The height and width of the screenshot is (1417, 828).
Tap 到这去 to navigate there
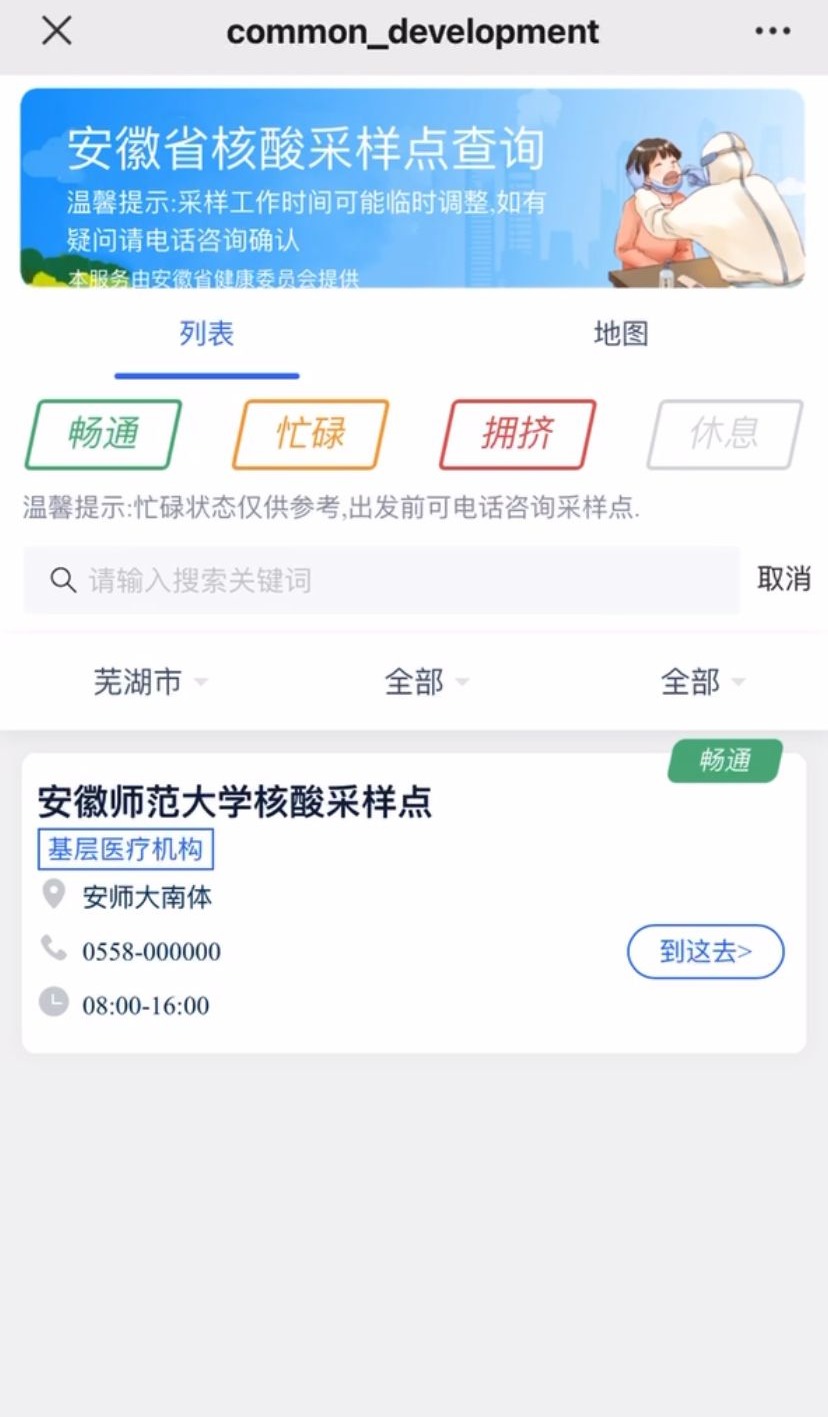click(x=705, y=951)
